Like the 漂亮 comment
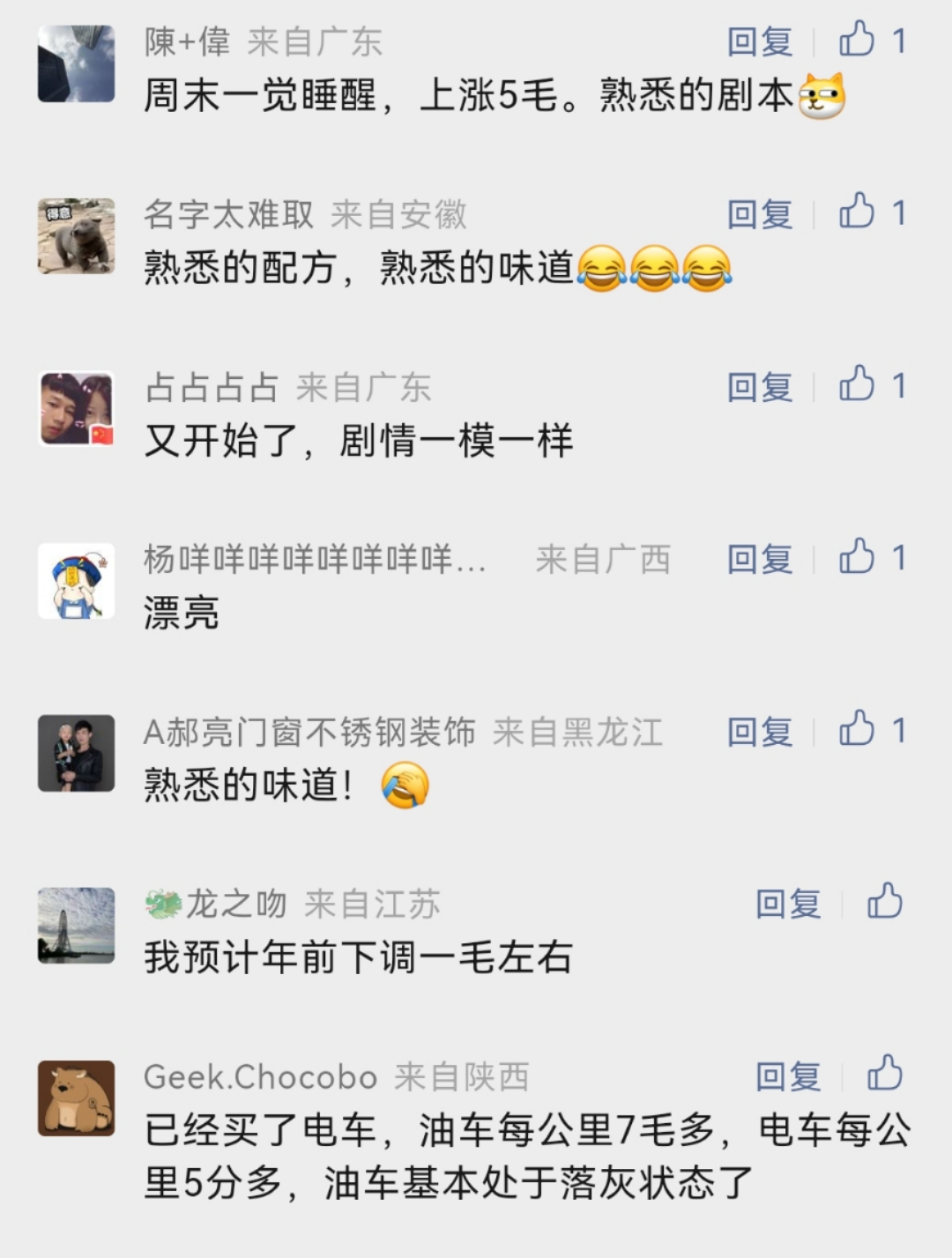Image resolution: width=952 pixels, height=1258 pixels. click(857, 557)
